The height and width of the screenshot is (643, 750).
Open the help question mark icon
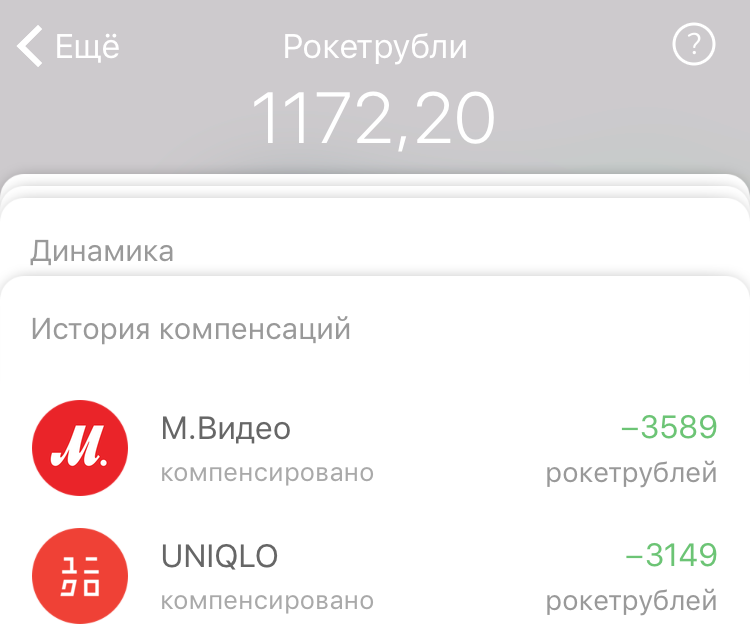pyautogui.click(x=694, y=46)
